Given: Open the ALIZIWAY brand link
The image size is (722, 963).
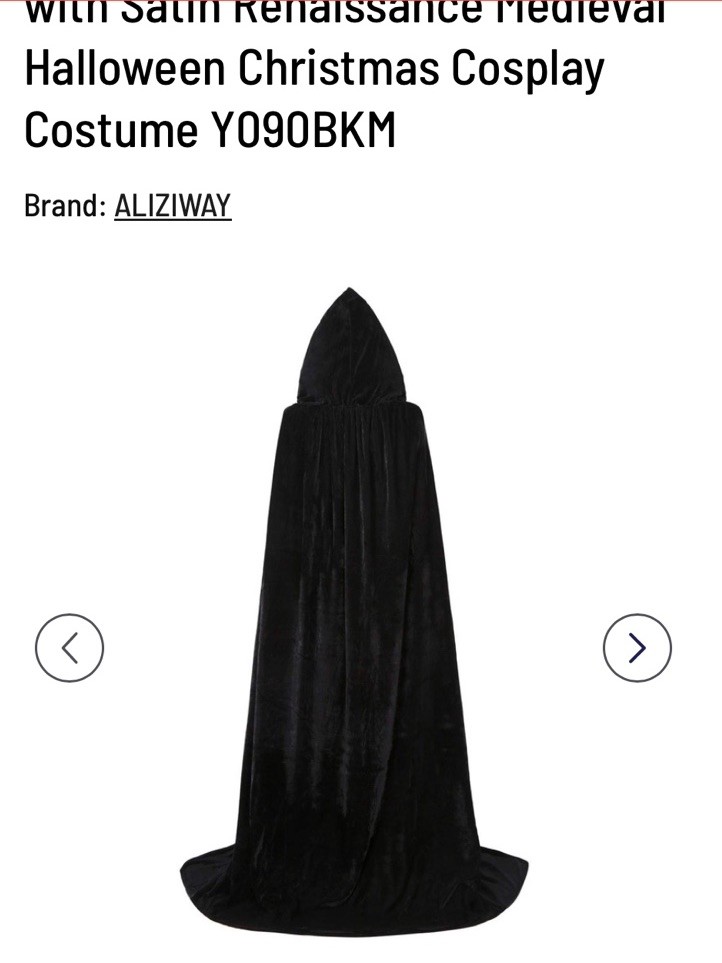Looking at the screenshot, I should 172,206.
